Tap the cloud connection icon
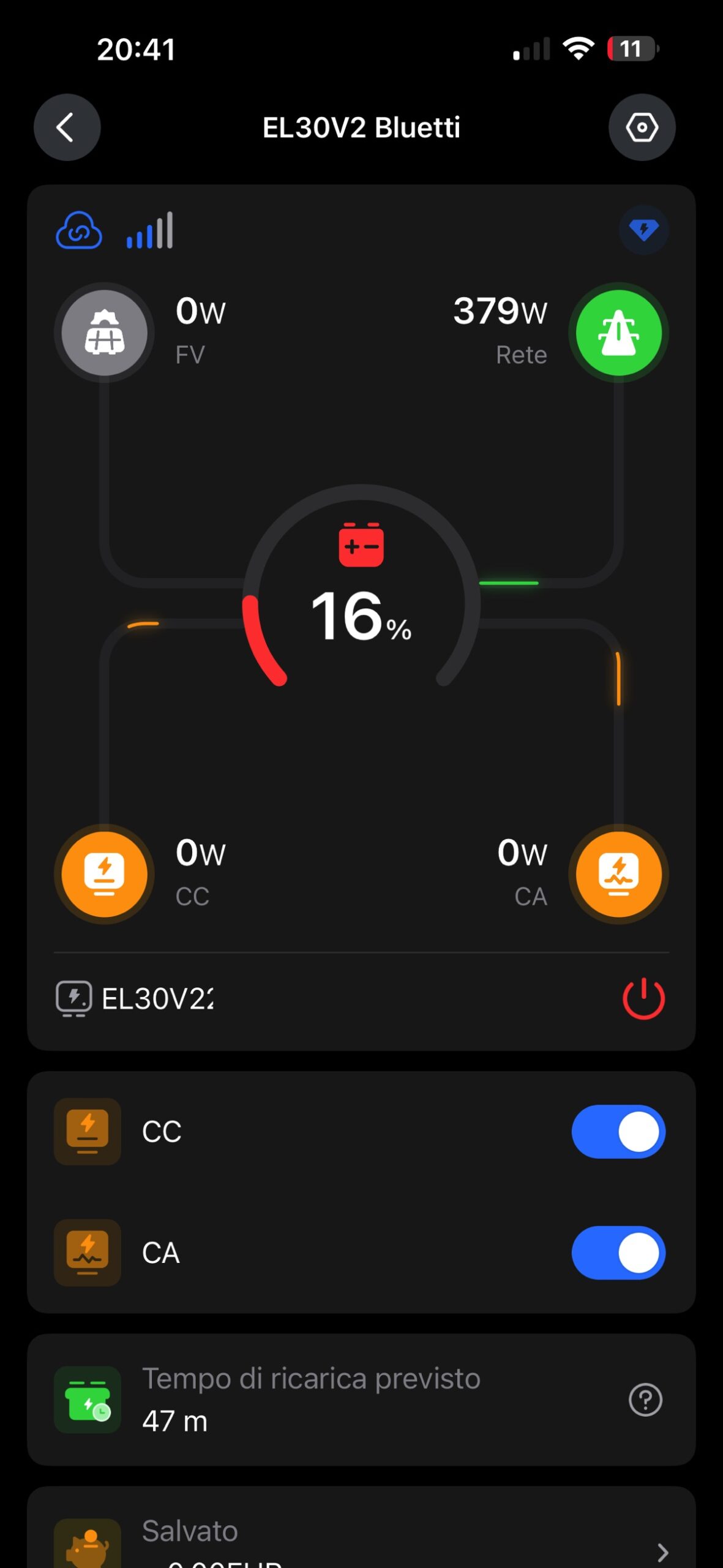 pos(79,231)
